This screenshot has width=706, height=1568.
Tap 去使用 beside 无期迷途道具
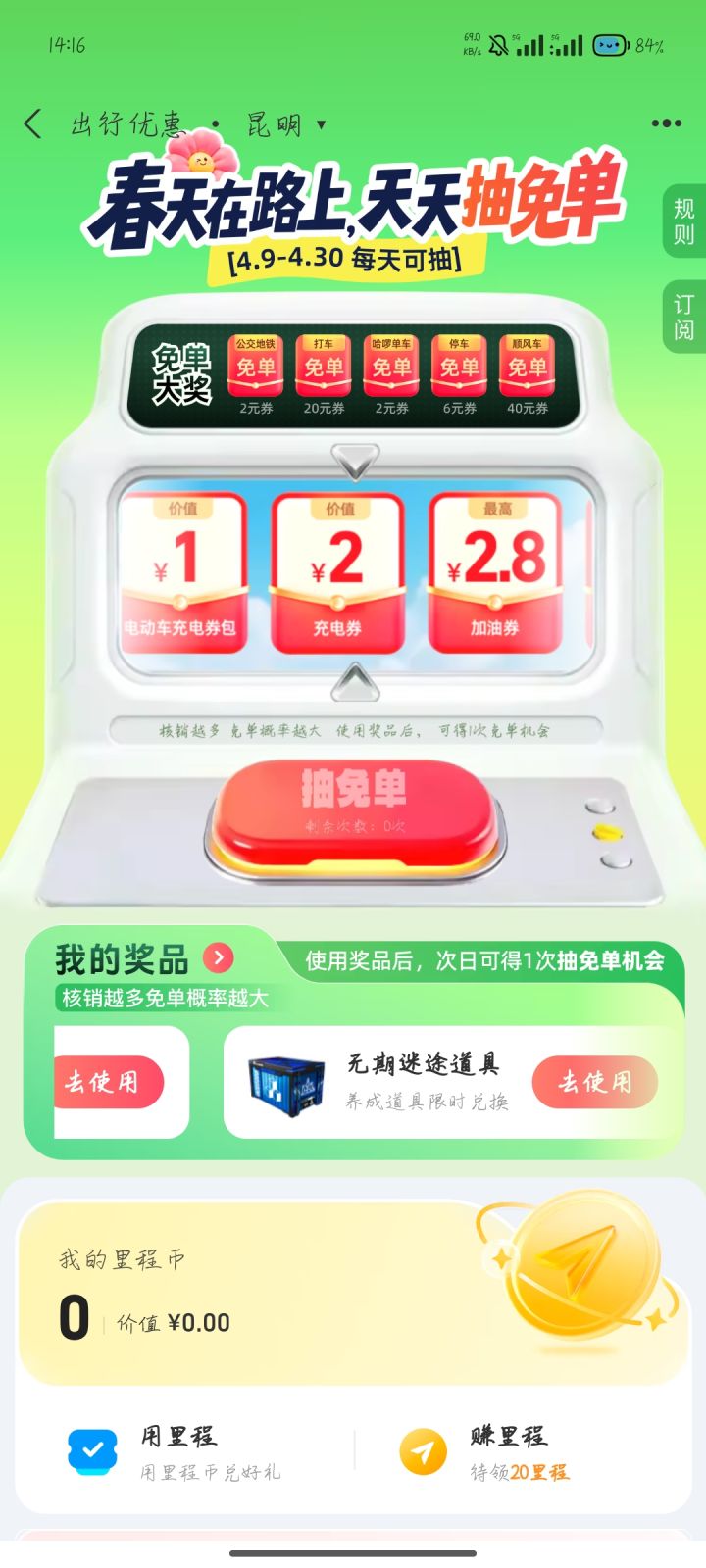[x=595, y=1082]
